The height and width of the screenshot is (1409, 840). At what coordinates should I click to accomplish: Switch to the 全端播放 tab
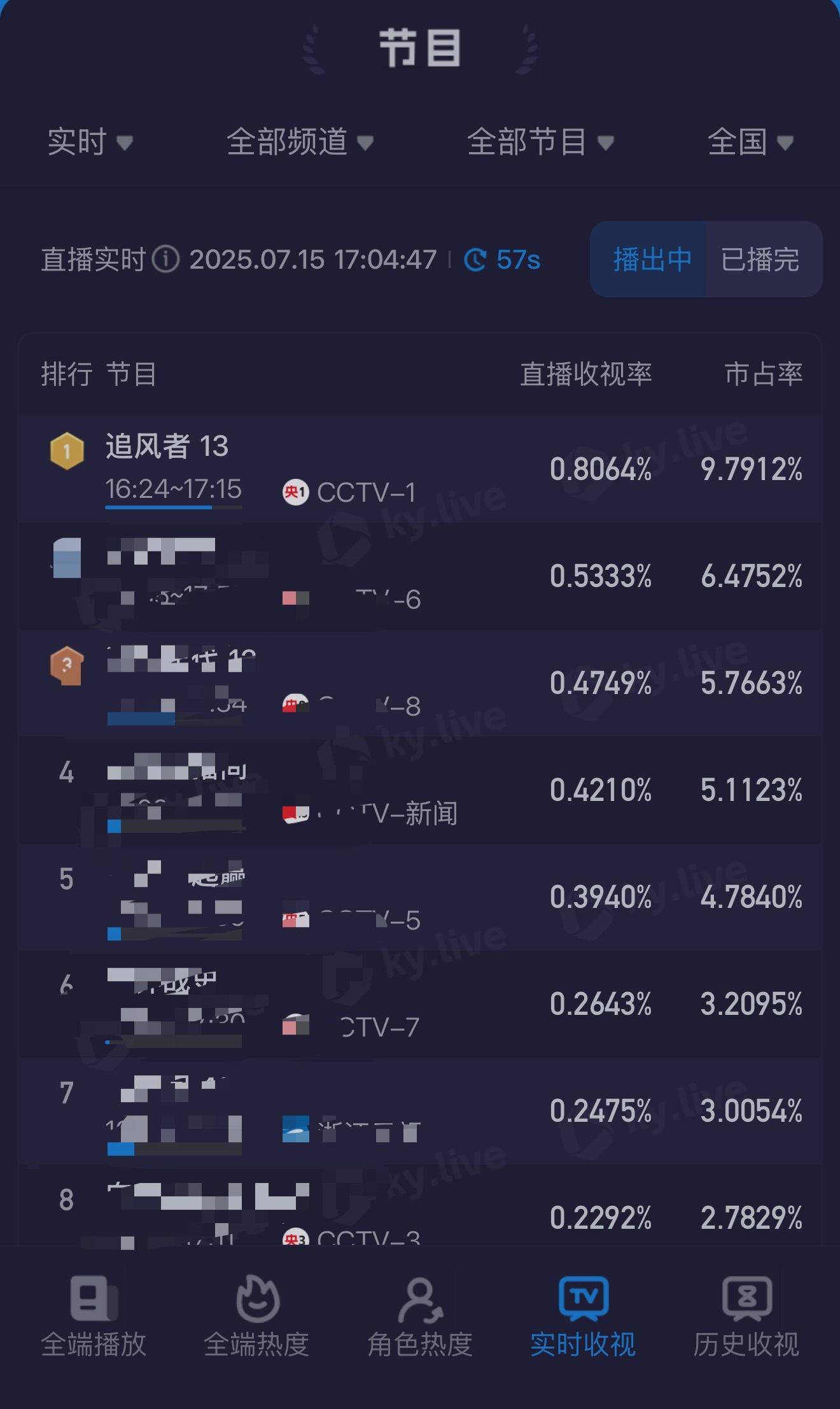[x=94, y=1317]
